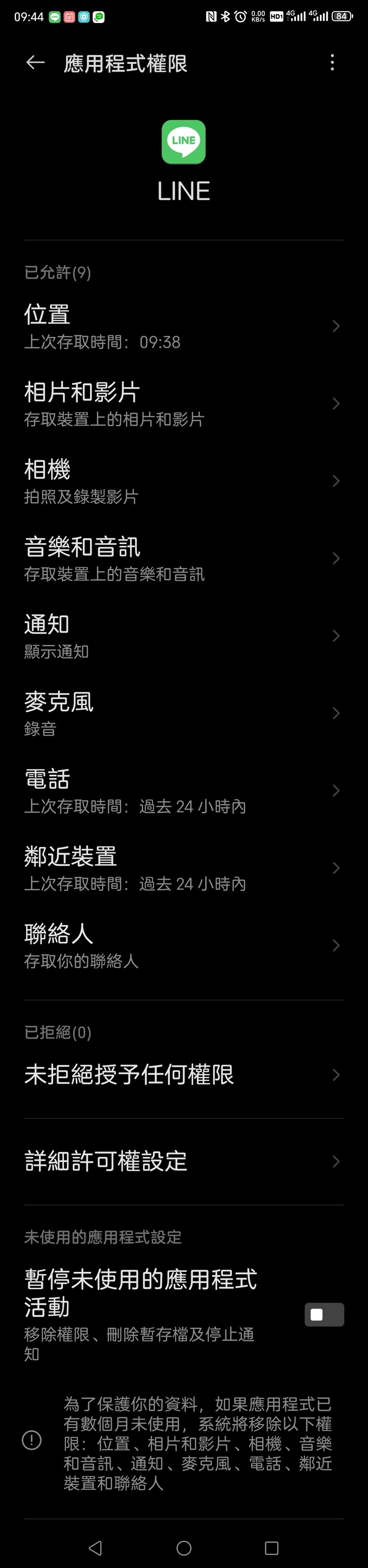The width and height of the screenshot is (368, 1568).
Task: Open recent apps from navigation bar
Action: pos(272,1547)
